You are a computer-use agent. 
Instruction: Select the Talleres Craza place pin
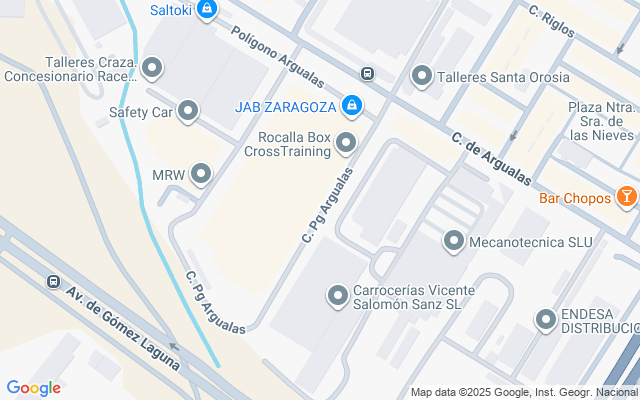click(x=152, y=68)
